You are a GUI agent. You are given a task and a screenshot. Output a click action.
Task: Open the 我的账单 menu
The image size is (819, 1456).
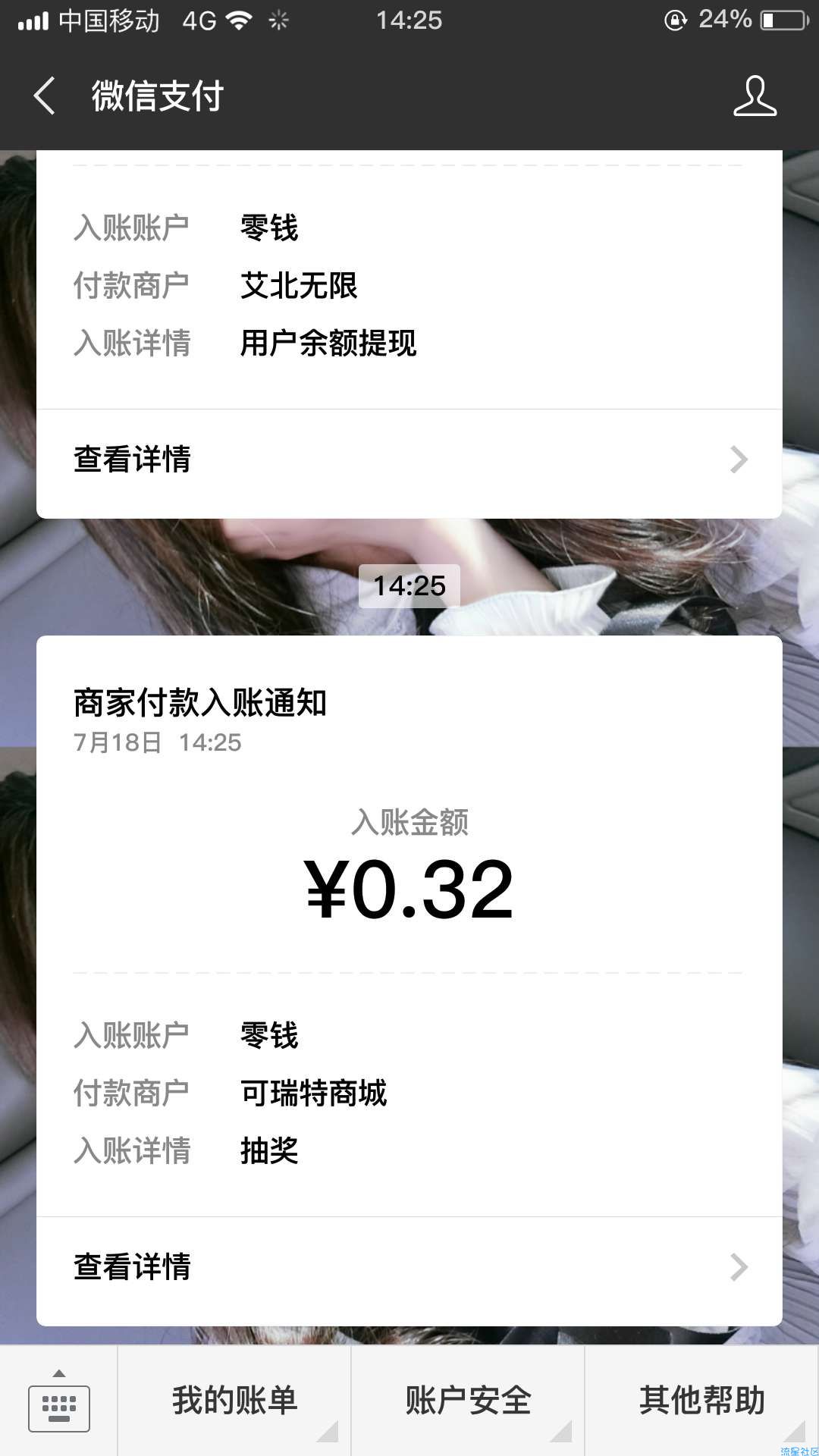point(234,1401)
